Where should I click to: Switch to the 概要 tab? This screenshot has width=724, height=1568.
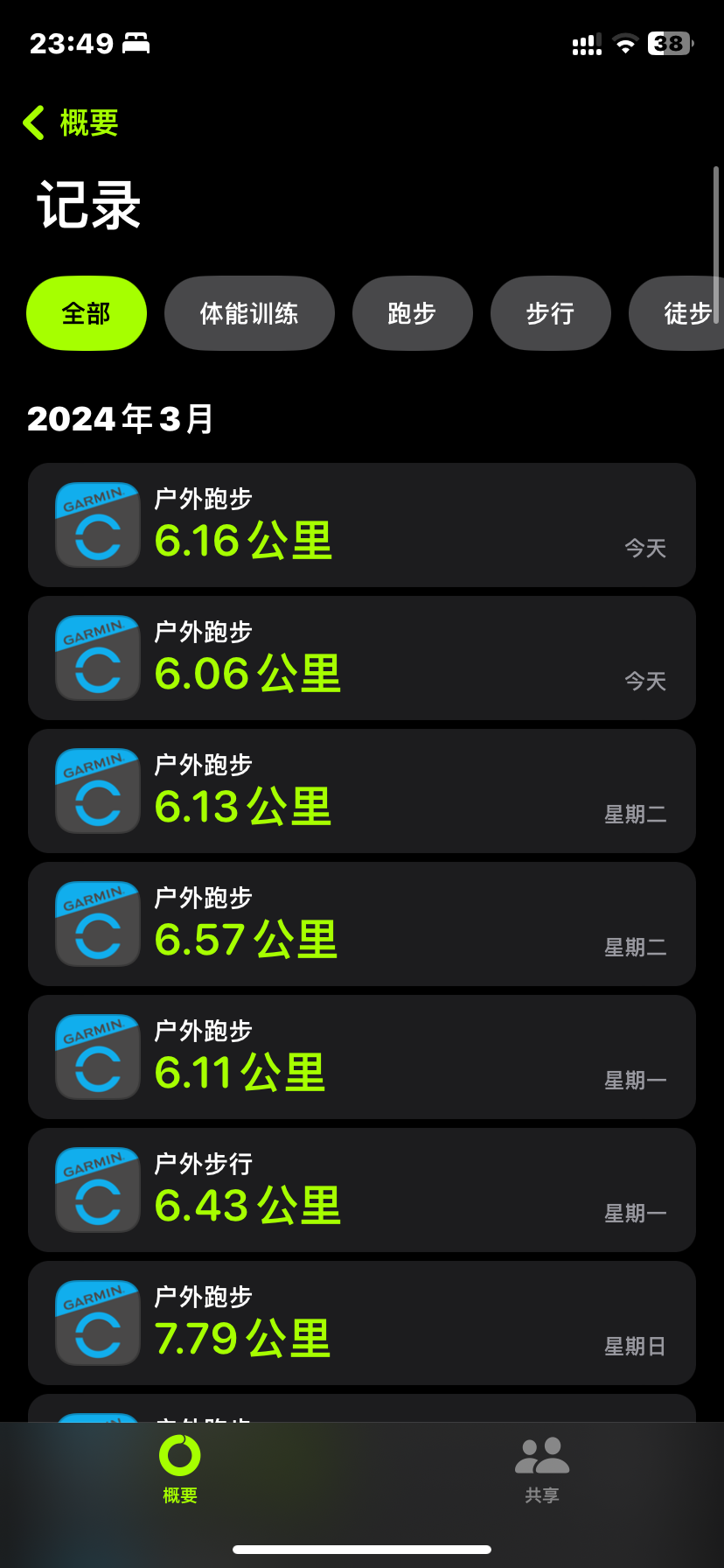180,1470
